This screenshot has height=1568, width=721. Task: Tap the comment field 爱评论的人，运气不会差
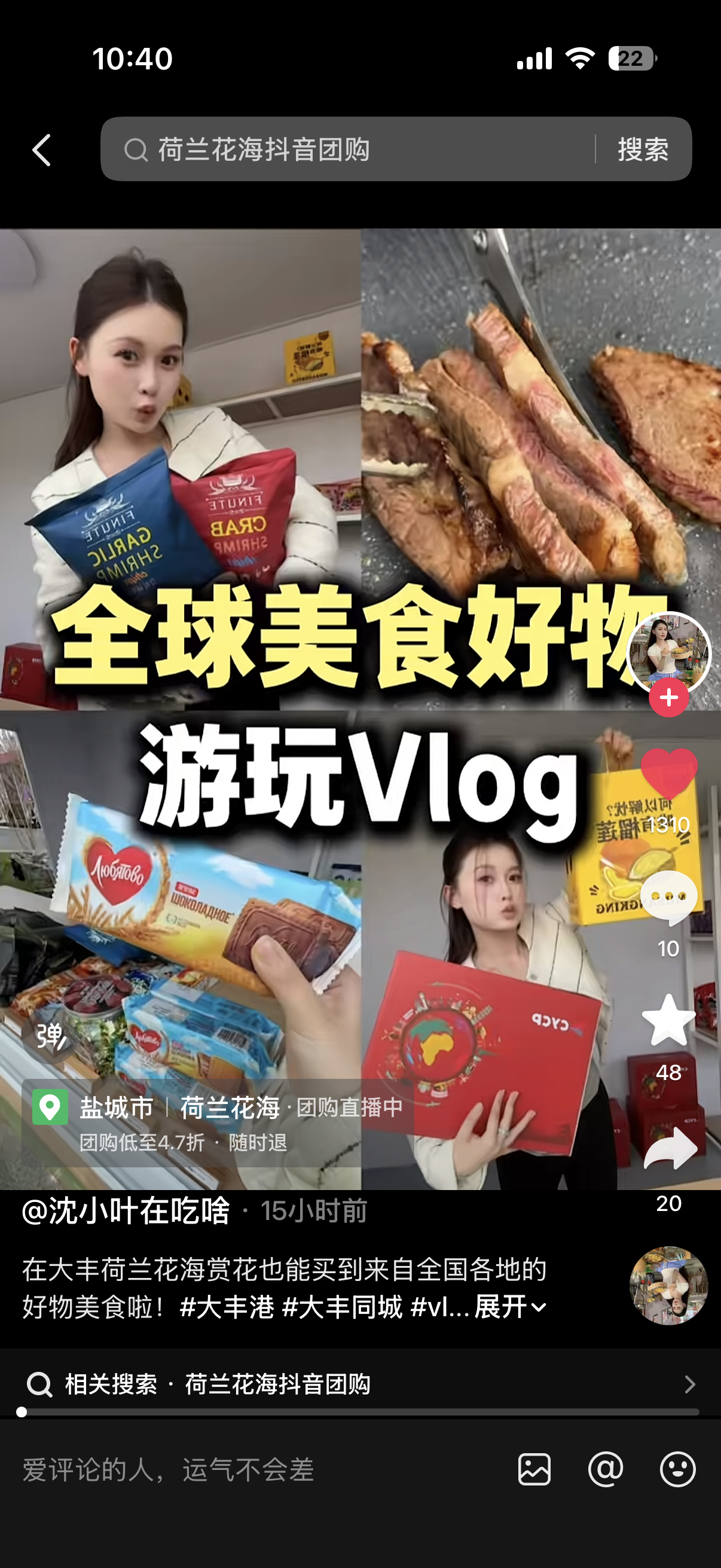(x=243, y=1470)
